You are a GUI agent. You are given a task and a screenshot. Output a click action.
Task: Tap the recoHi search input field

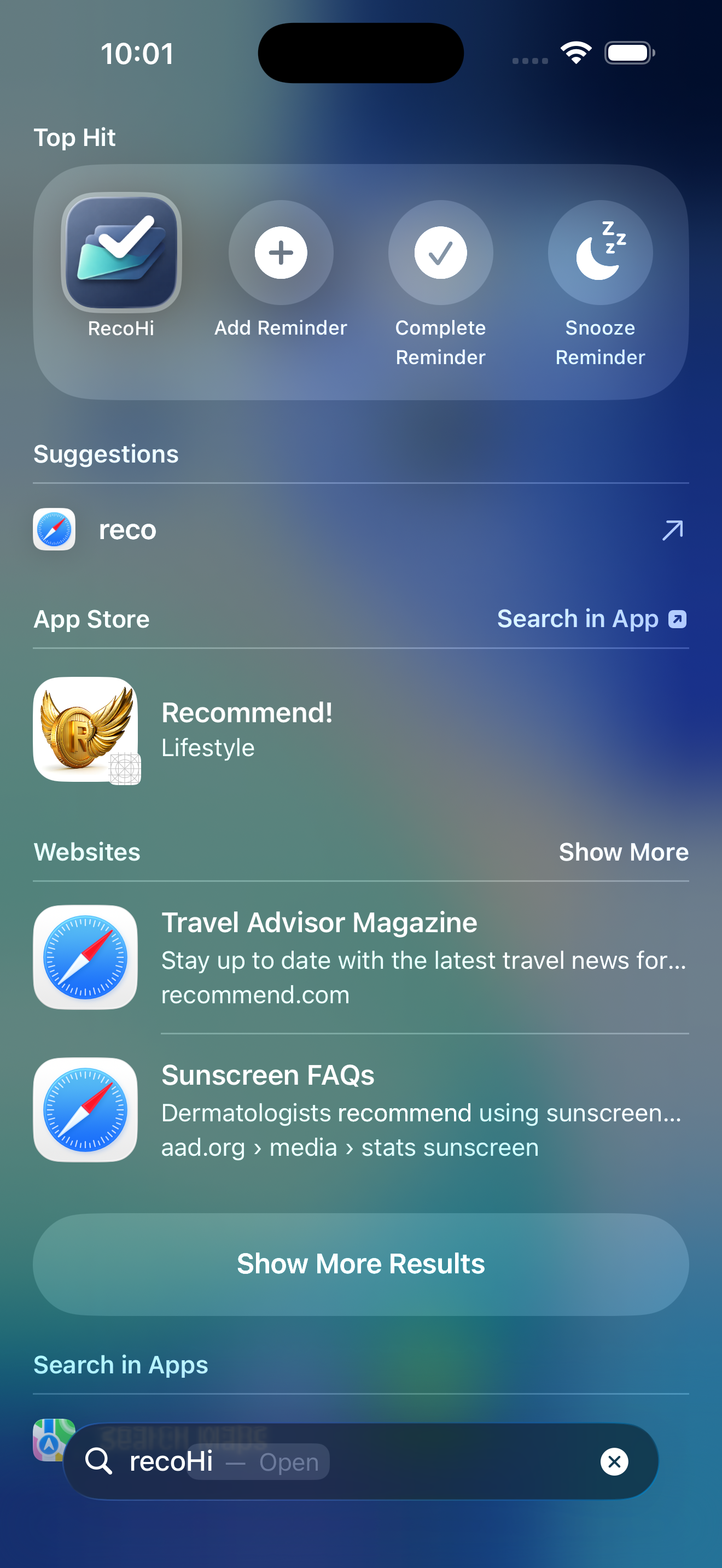click(x=341, y=1461)
